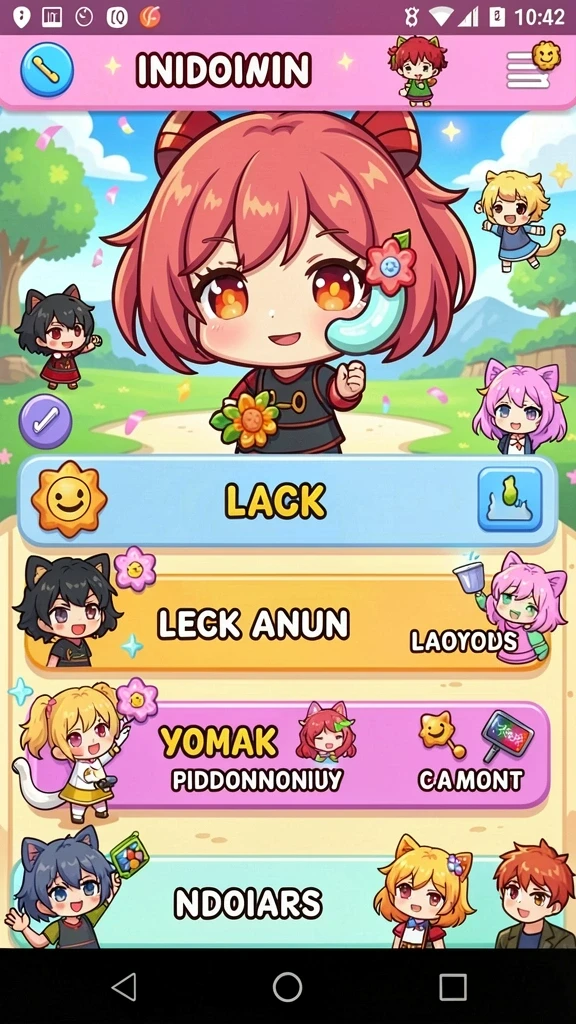This screenshot has height=1024, width=576.
Task: Open the NDOIARS row
Action: pyautogui.click(x=287, y=903)
